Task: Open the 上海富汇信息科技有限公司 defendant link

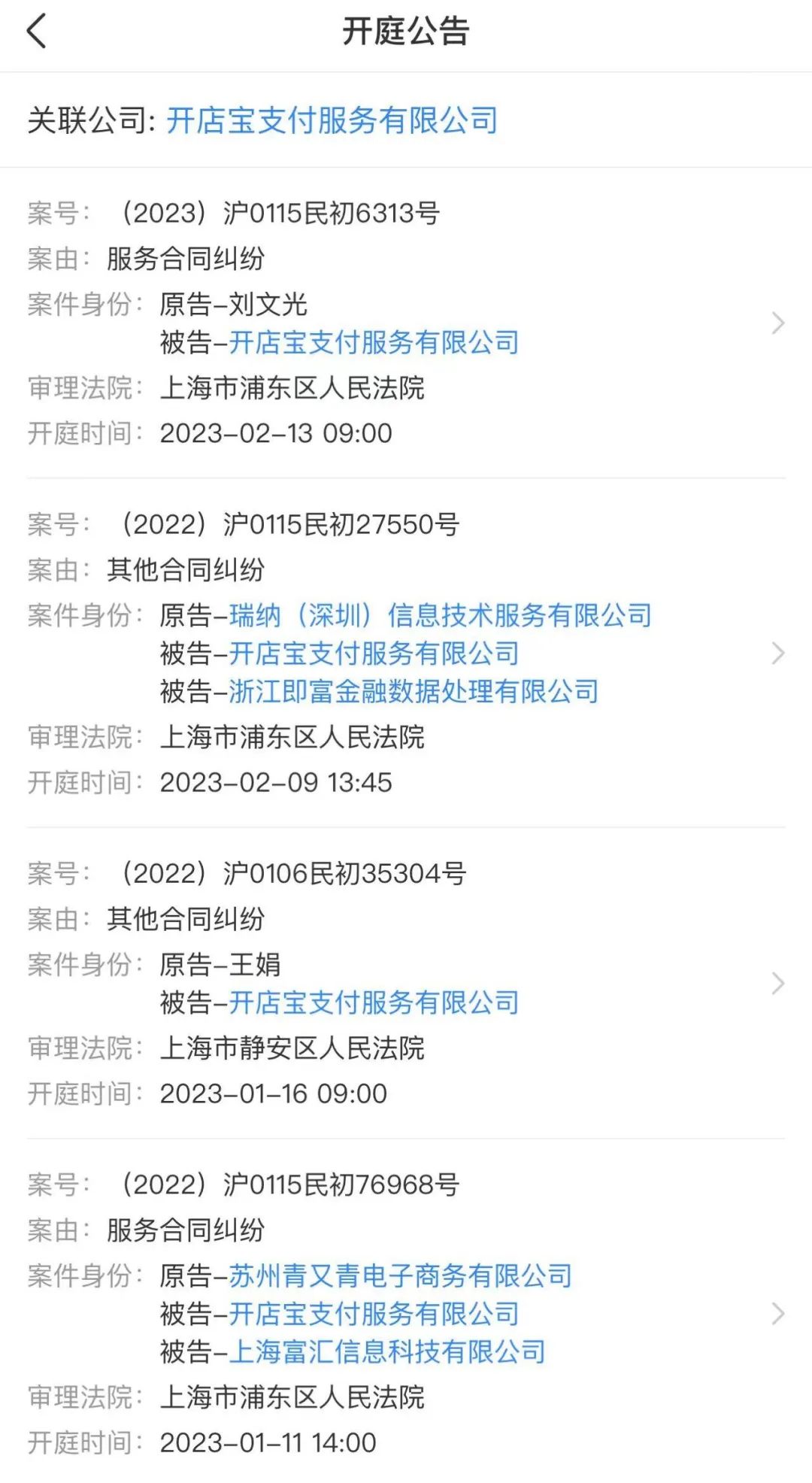Action: [387, 1351]
